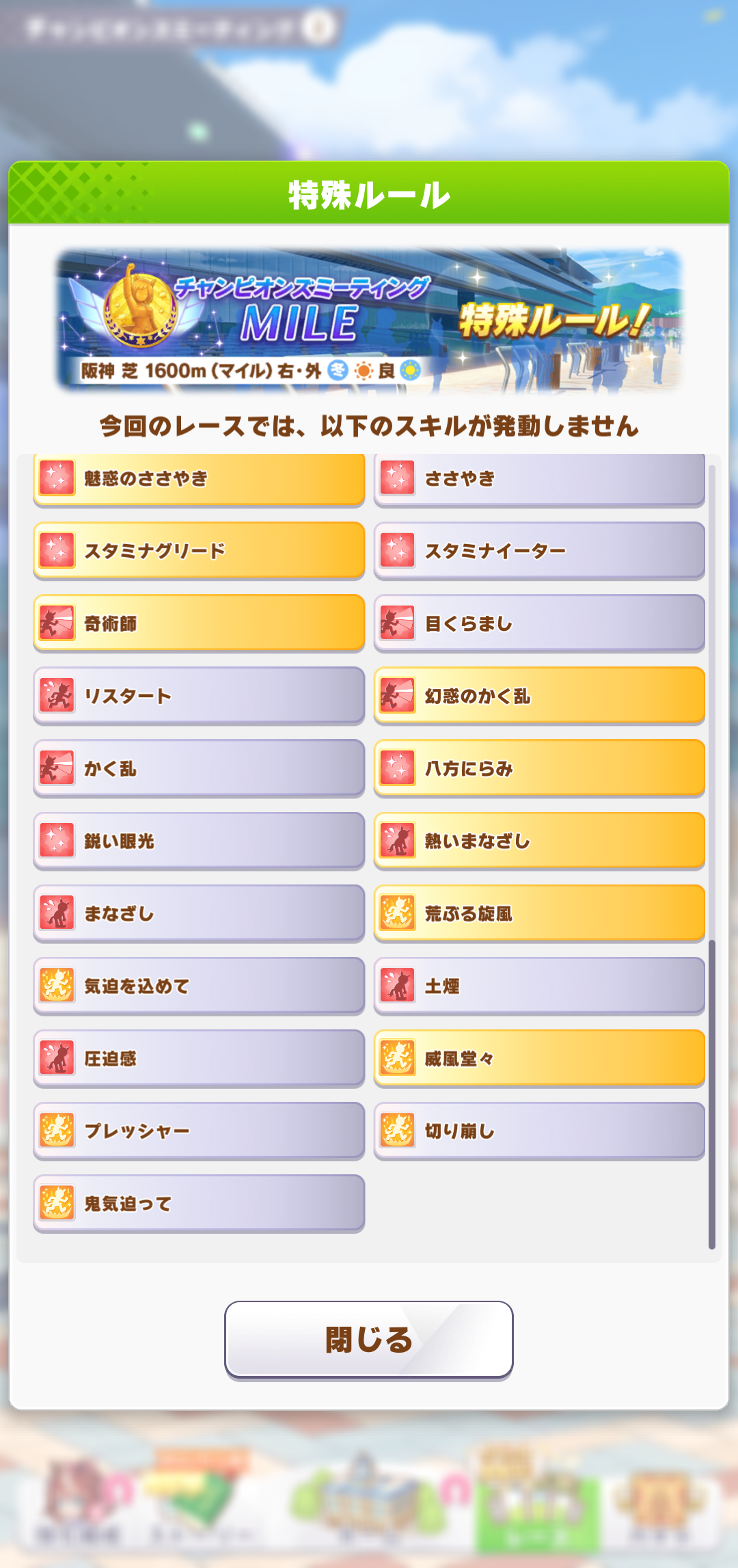Select the ささやき skill chip
Screen dimensions: 738x1568
(539, 478)
